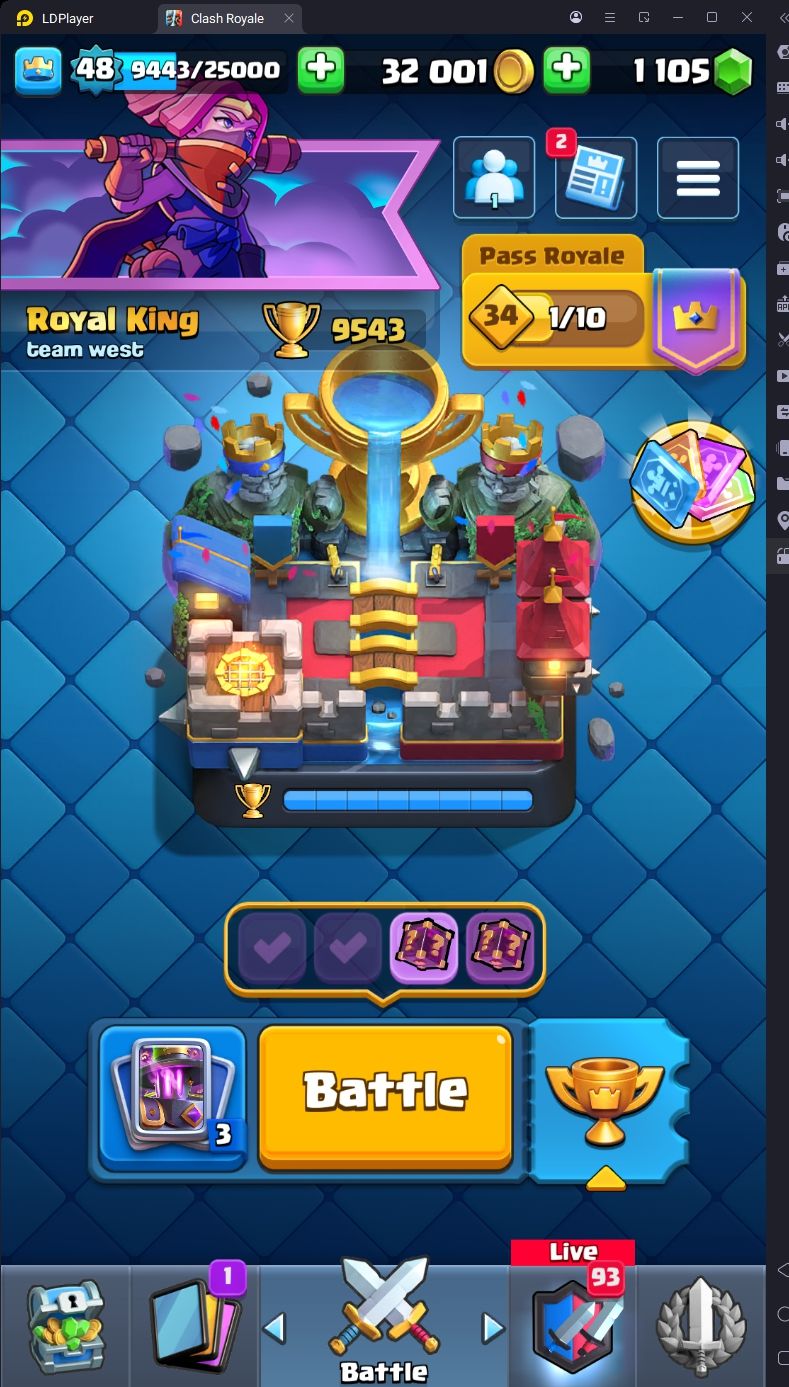Add more gold with the plus button
The width and height of the screenshot is (789, 1387).
[566, 69]
